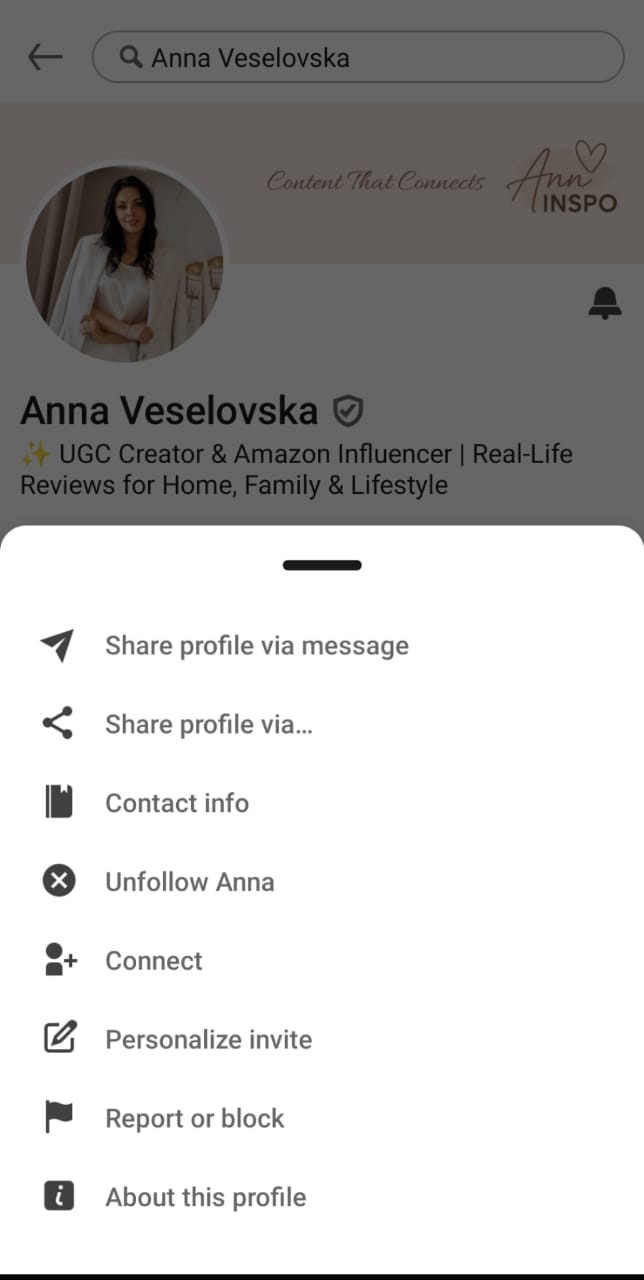Select Share profile via message
Viewport: 644px width, 1280px height.
[256, 646]
